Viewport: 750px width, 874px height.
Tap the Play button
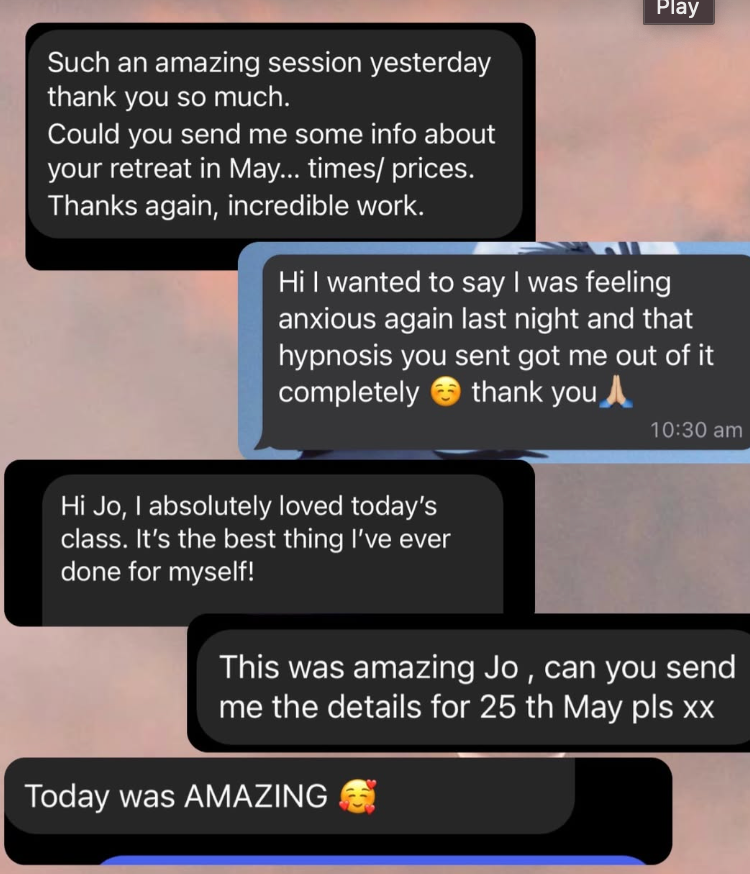(678, 9)
